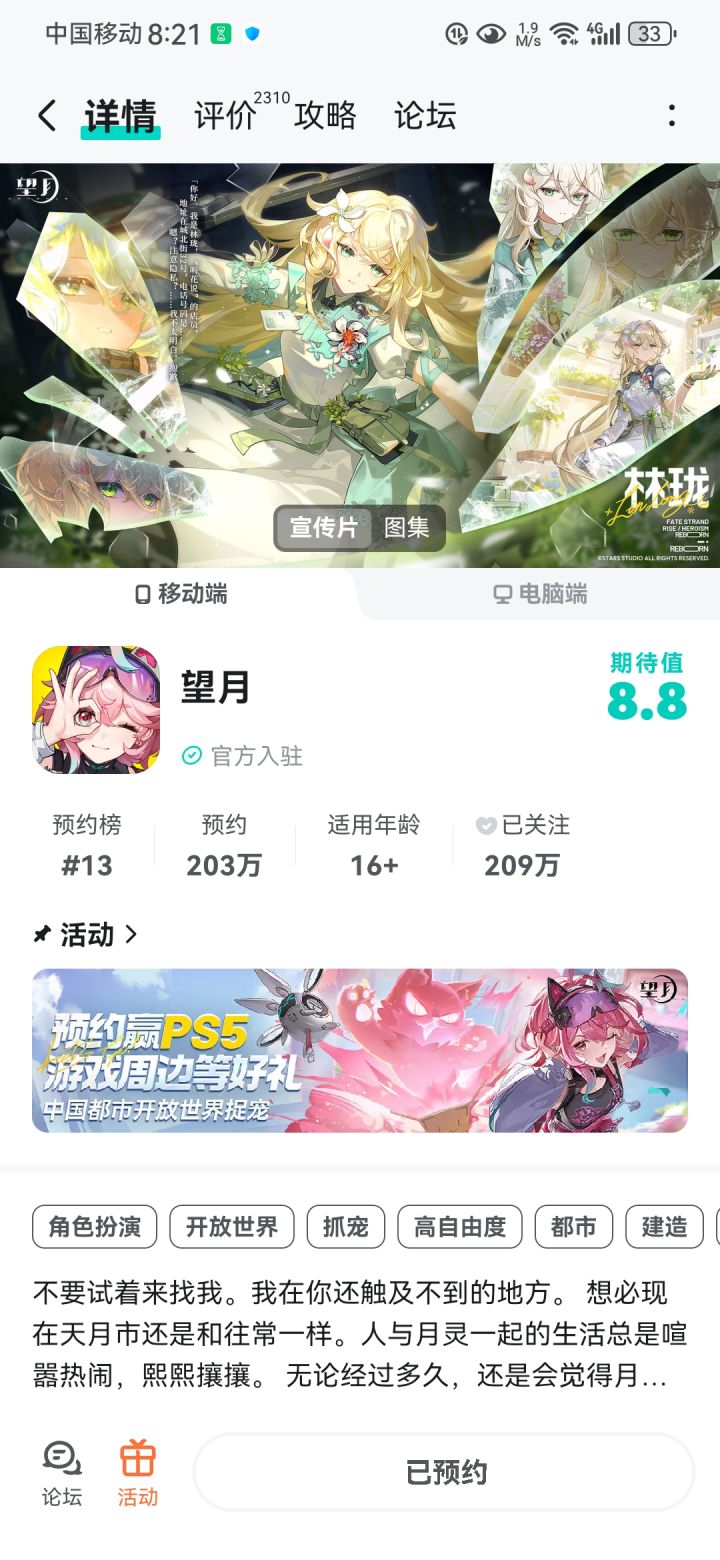Viewport: 720px width, 1560px height.
Task: Open the 论坛 forum icon at bottom
Action: [x=61, y=1472]
